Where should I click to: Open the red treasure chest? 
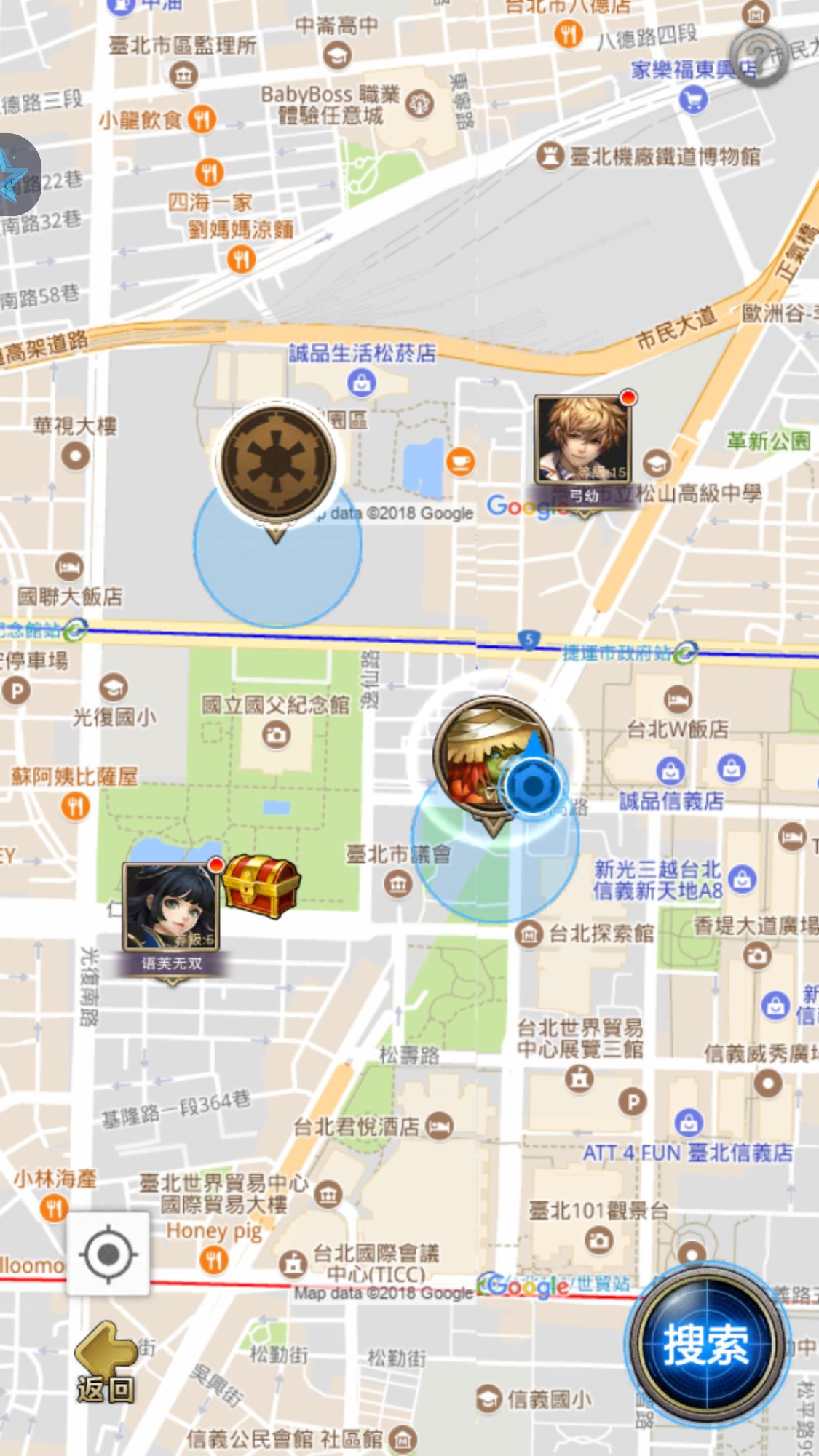261,885
